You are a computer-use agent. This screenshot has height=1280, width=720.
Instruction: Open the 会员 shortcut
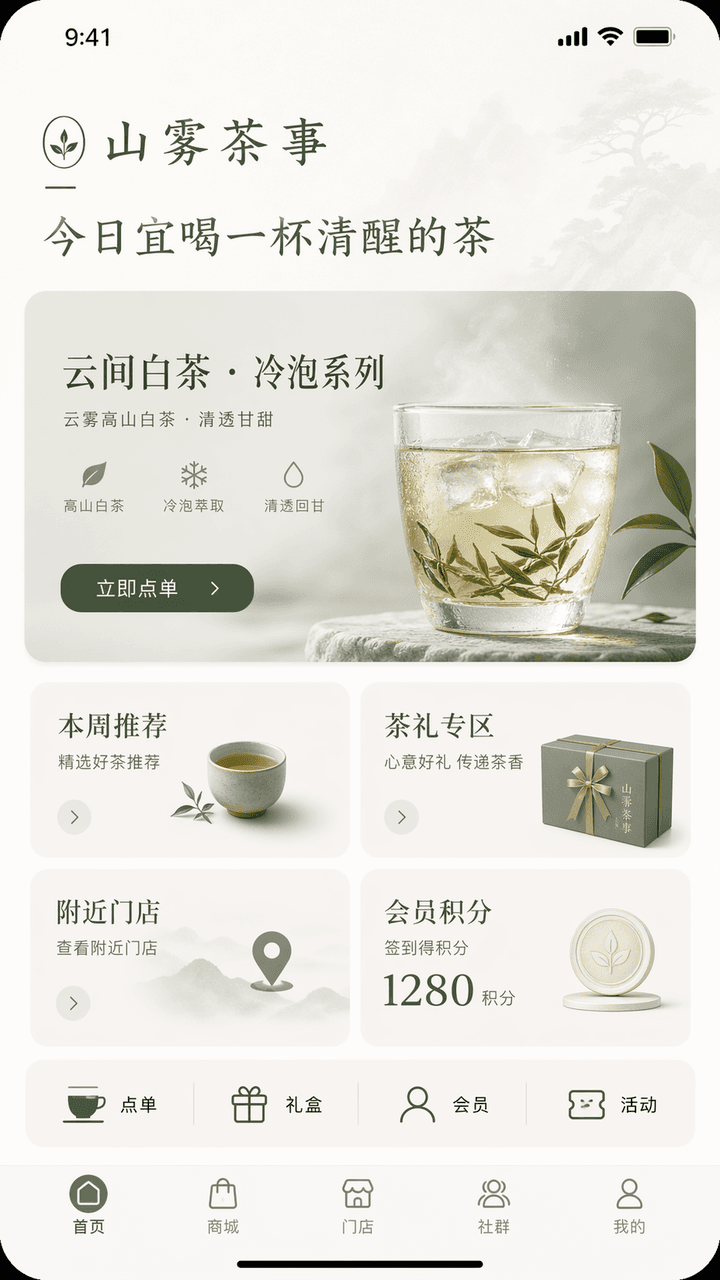(x=443, y=1104)
